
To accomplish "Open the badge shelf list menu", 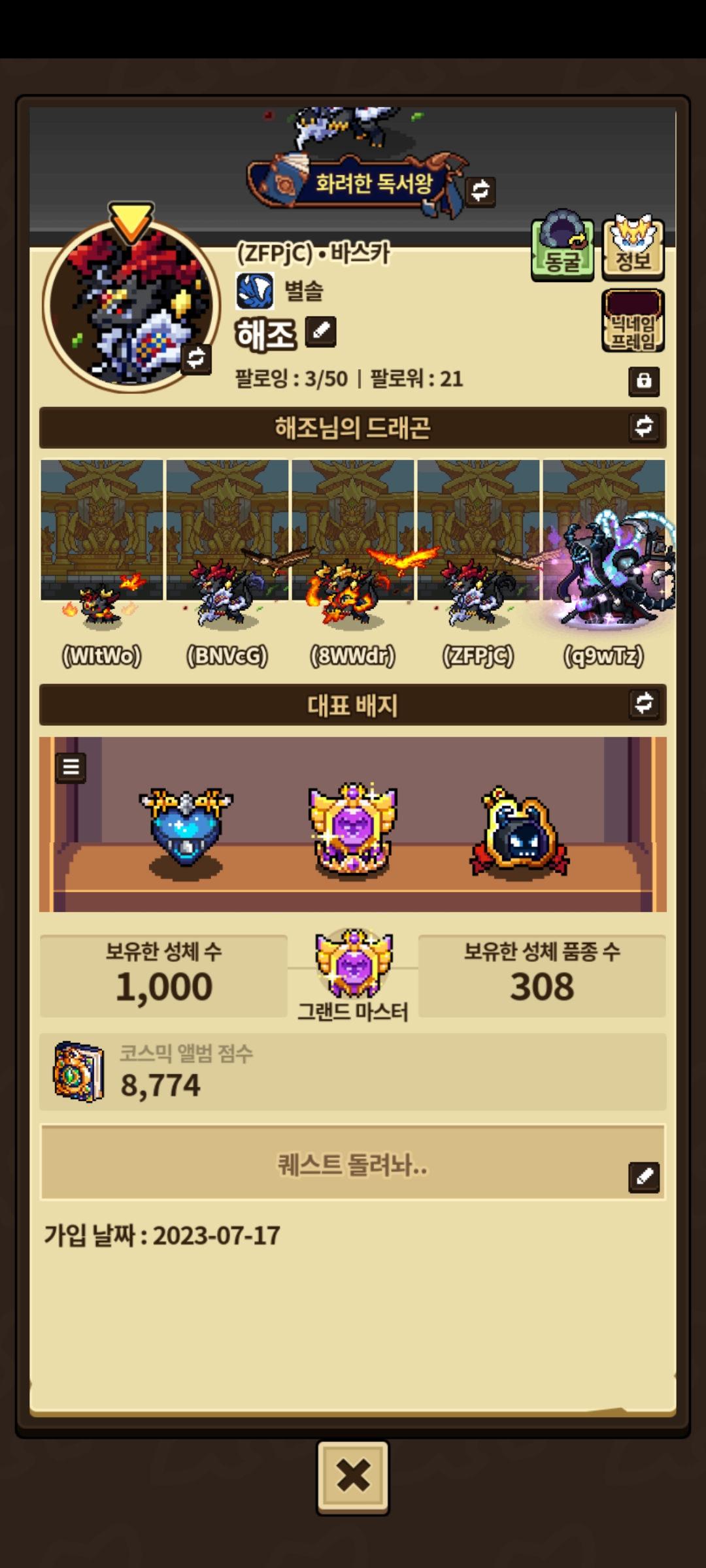I will 71,768.
